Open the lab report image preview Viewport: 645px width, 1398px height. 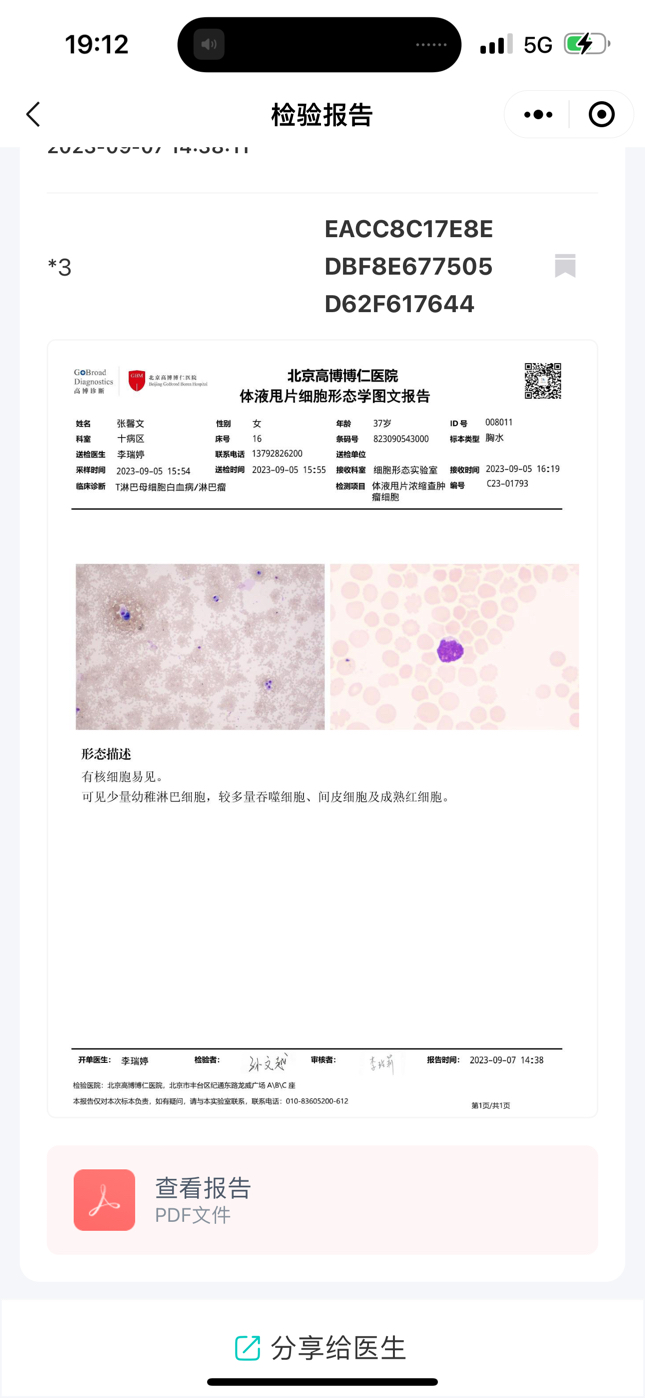[322, 728]
